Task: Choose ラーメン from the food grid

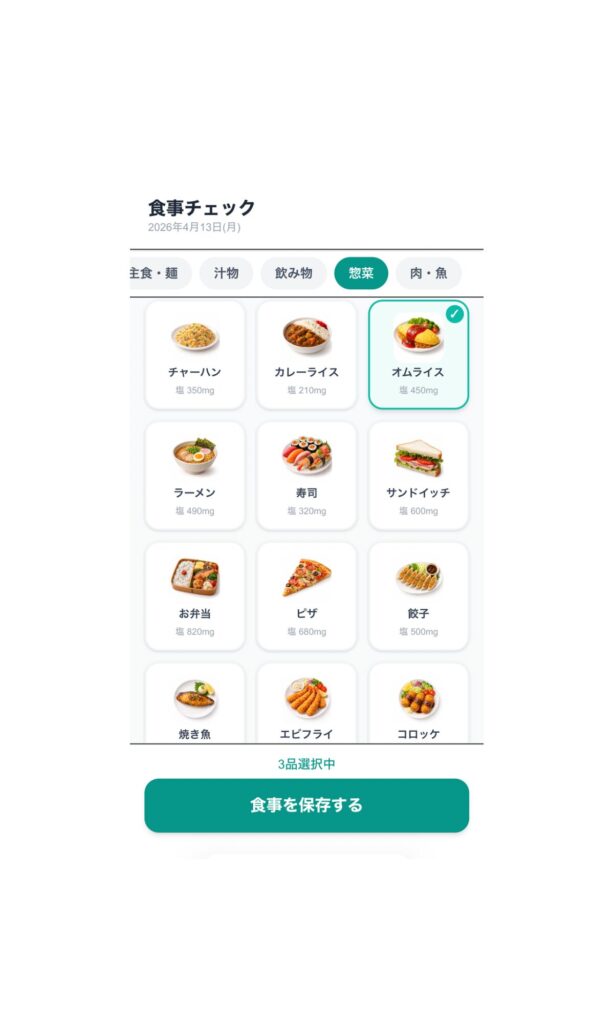Action: (195, 475)
